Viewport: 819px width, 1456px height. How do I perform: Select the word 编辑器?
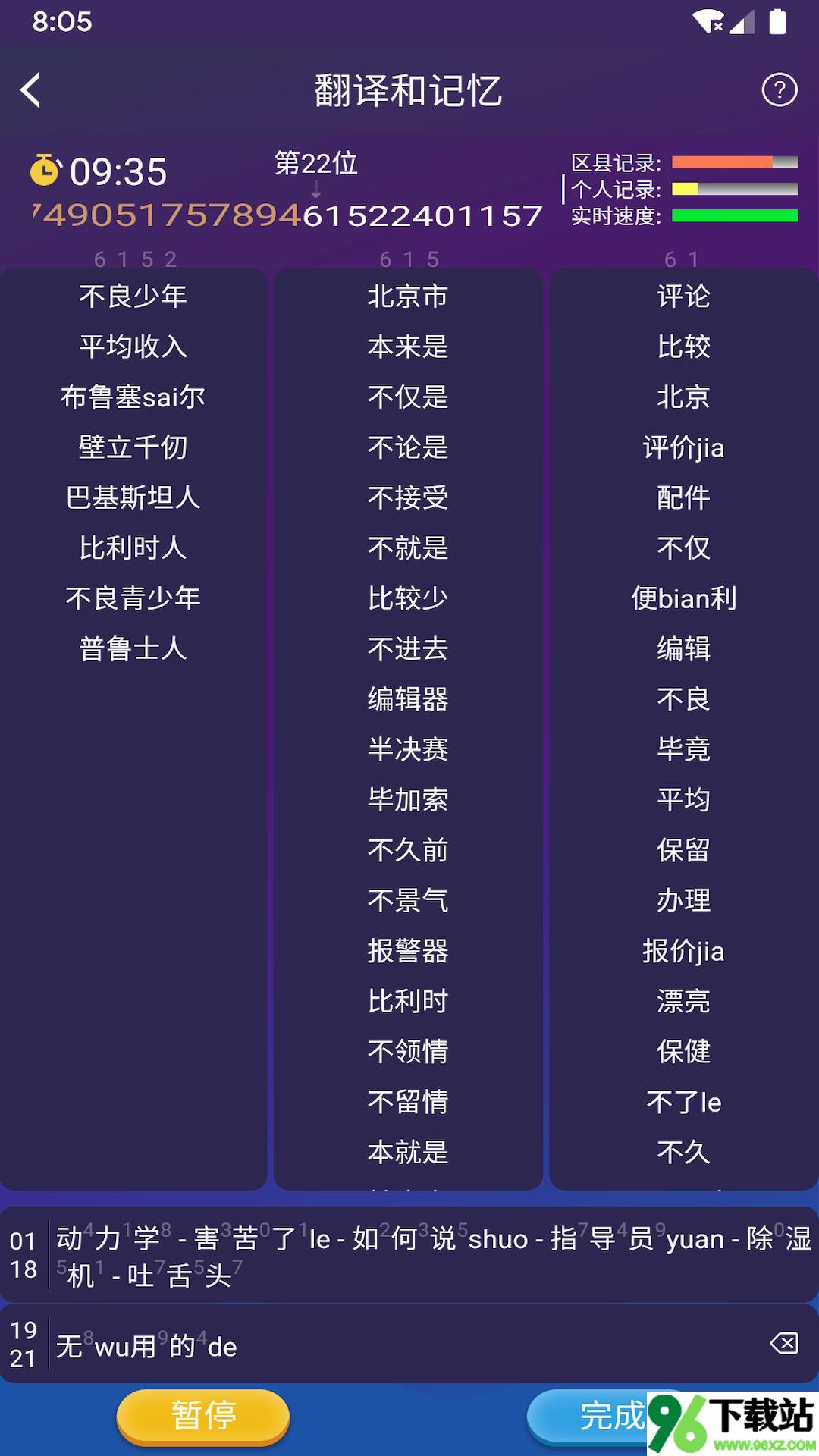[x=408, y=698]
